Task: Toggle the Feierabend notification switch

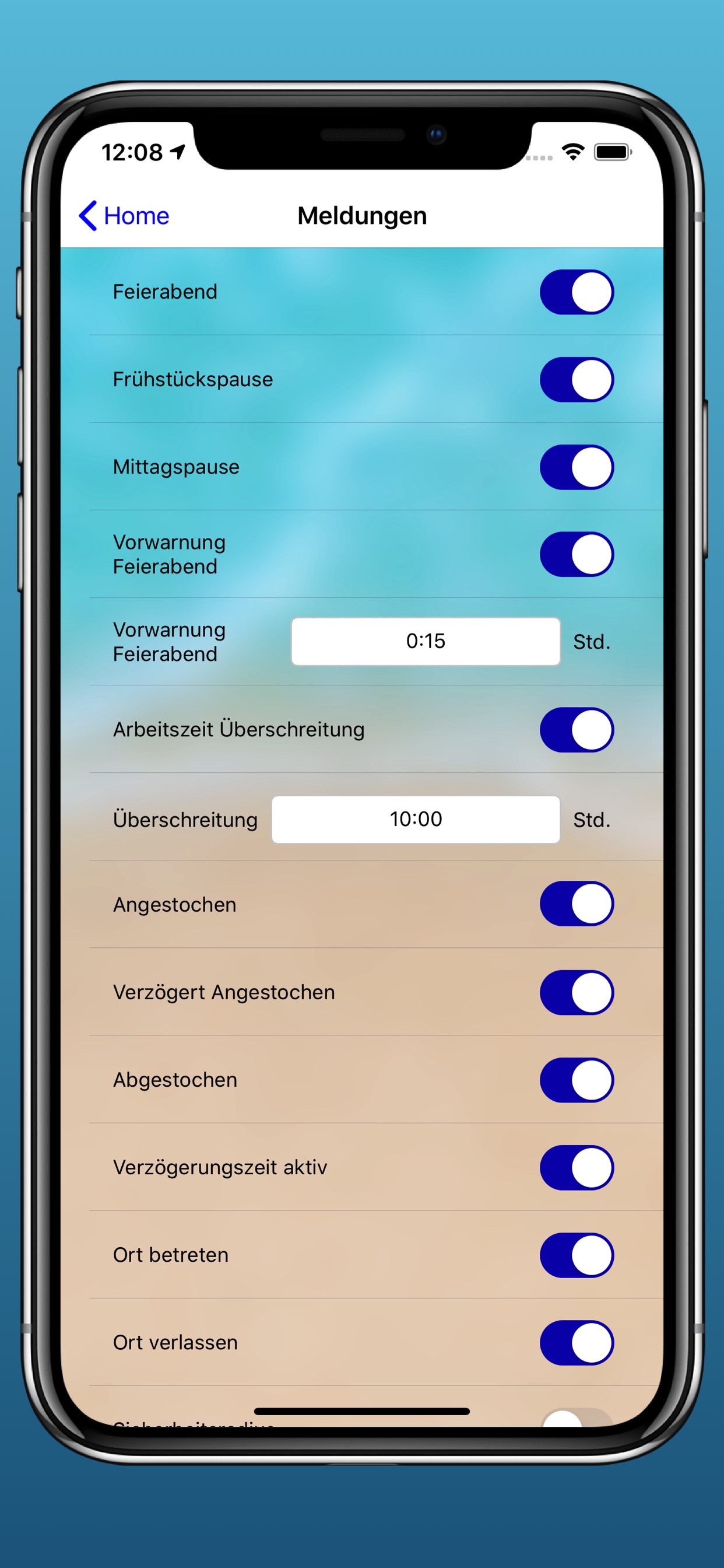Action: click(x=577, y=292)
